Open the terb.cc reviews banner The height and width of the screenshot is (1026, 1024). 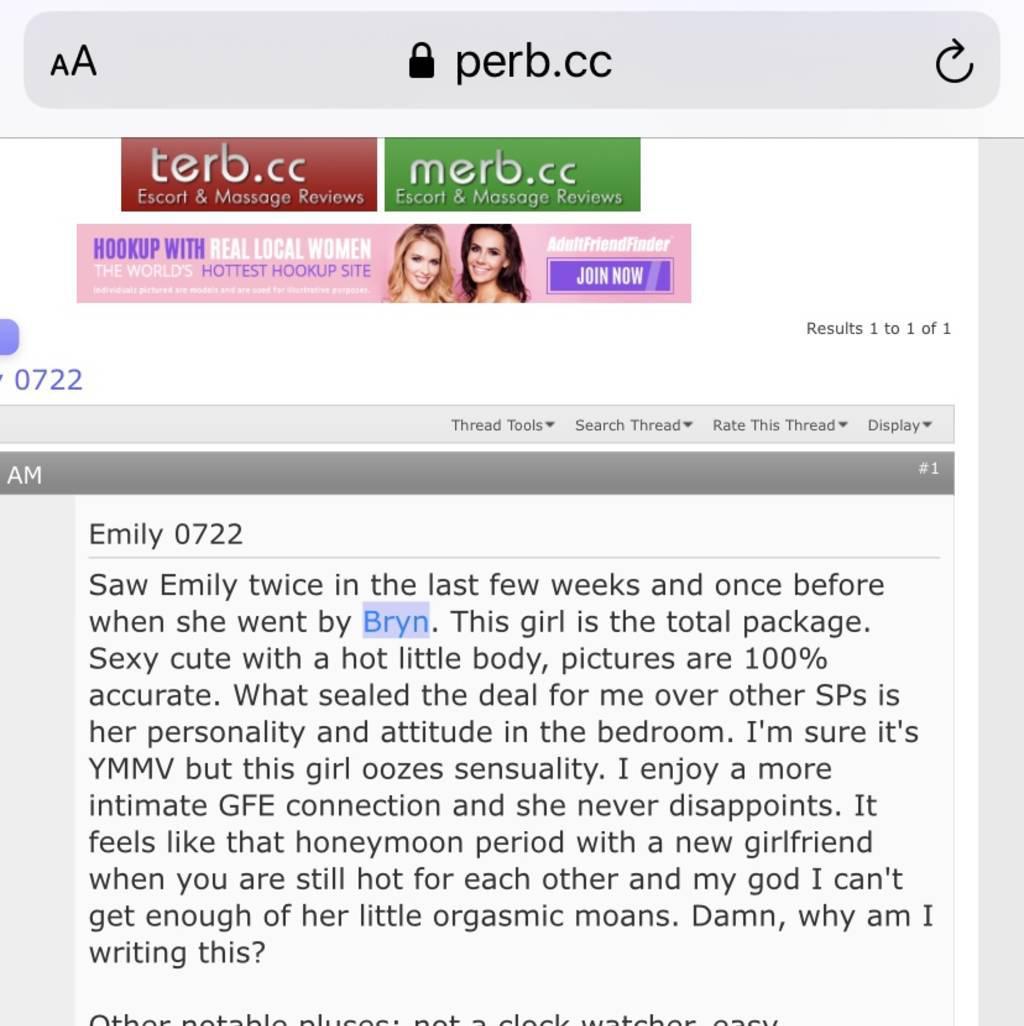pyautogui.click(x=249, y=175)
